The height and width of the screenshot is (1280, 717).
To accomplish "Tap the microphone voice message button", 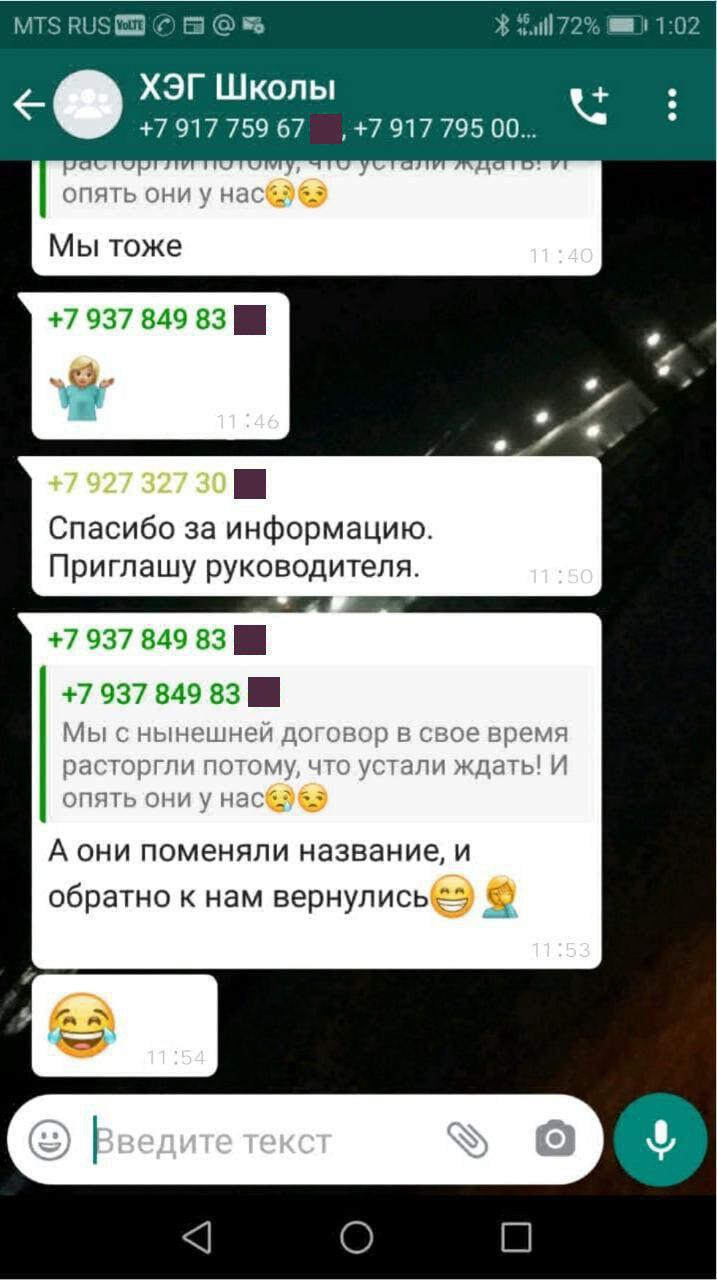I will point(660,1139).
